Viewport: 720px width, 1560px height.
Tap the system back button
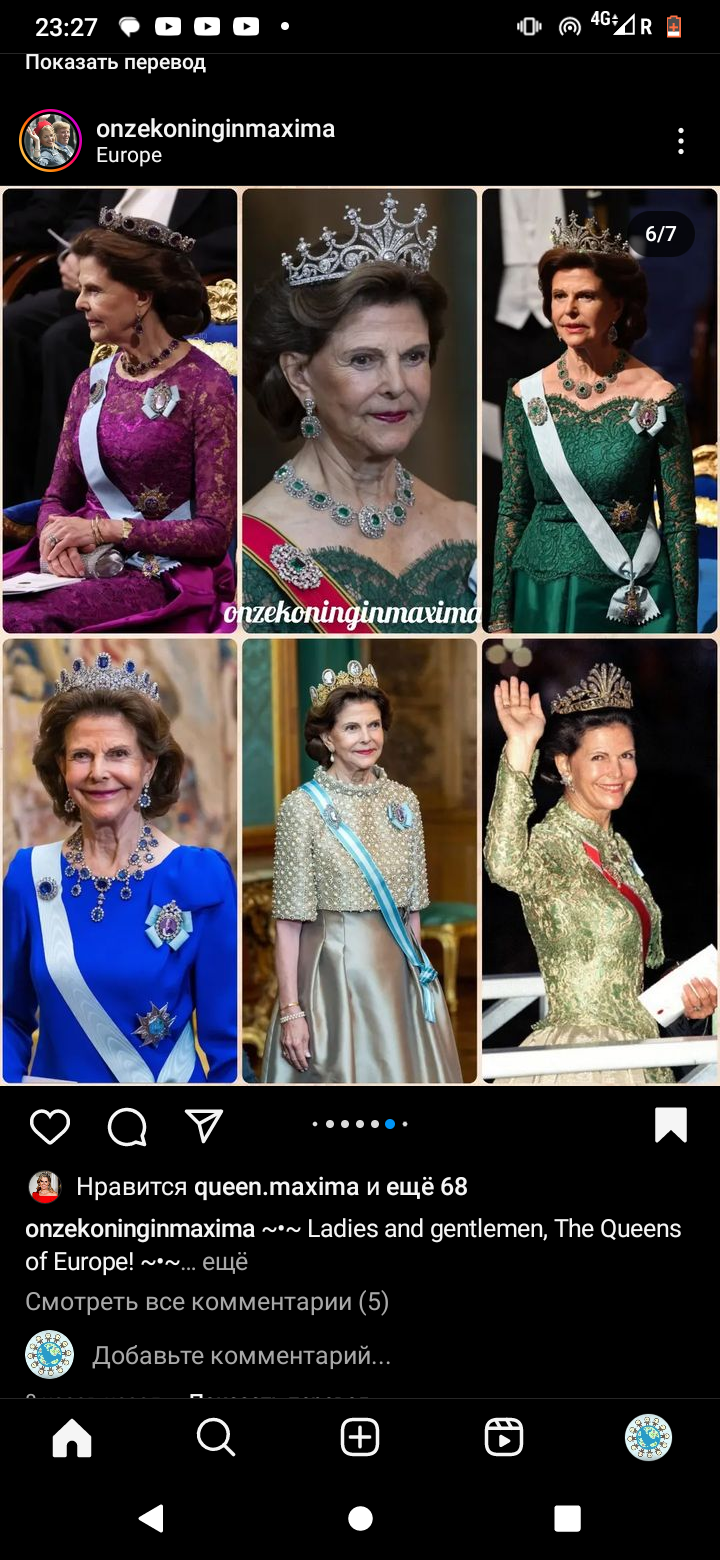(151, 1518)
